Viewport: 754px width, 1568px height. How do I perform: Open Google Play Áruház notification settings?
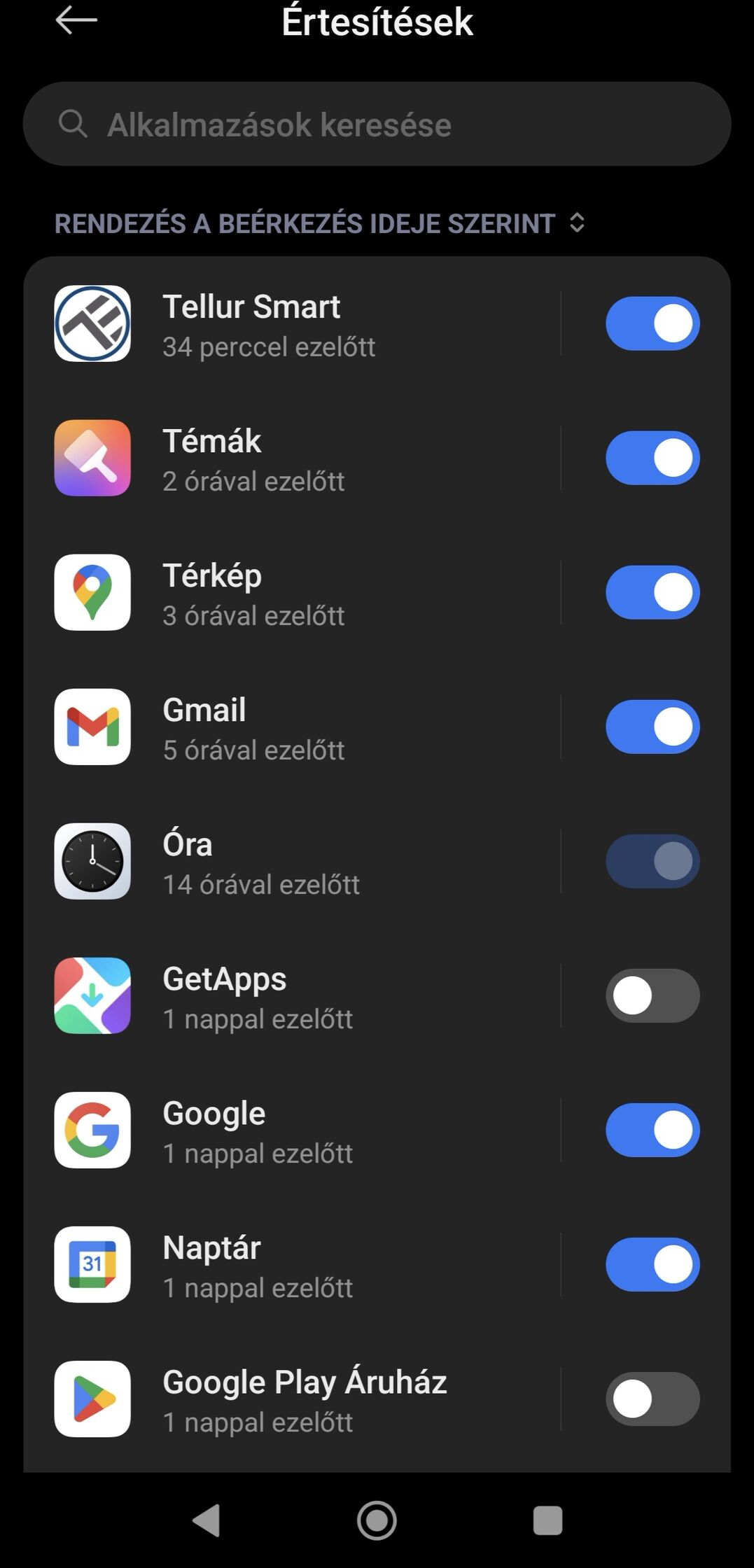point(294,1399)
